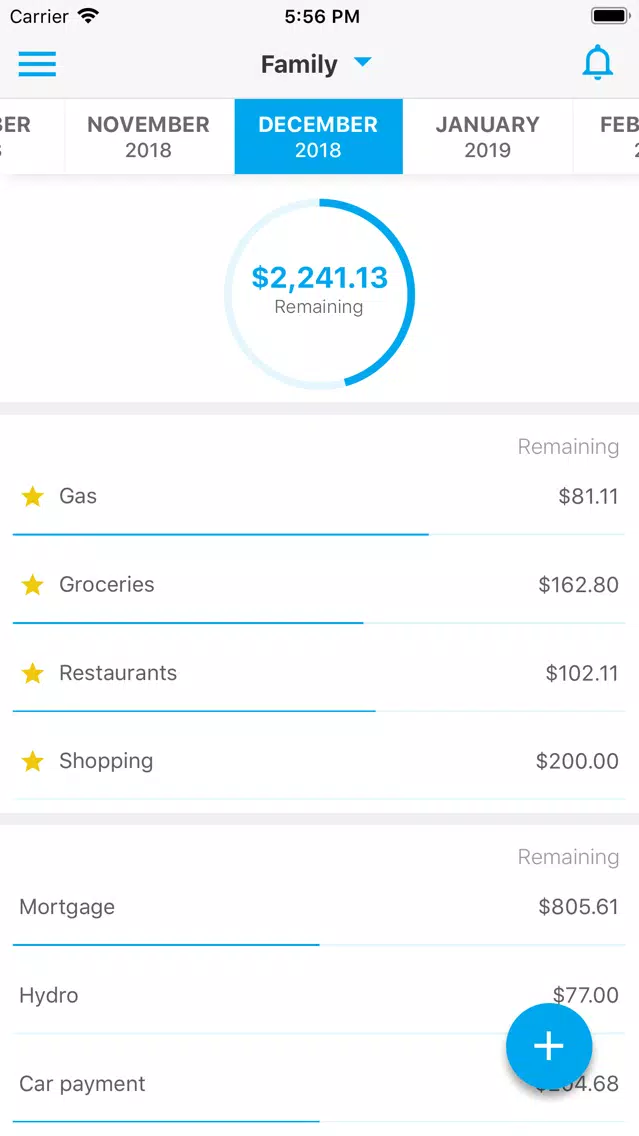639x1136 pixels.
Task: Switch to January 2019
Action: pos(488,136)
